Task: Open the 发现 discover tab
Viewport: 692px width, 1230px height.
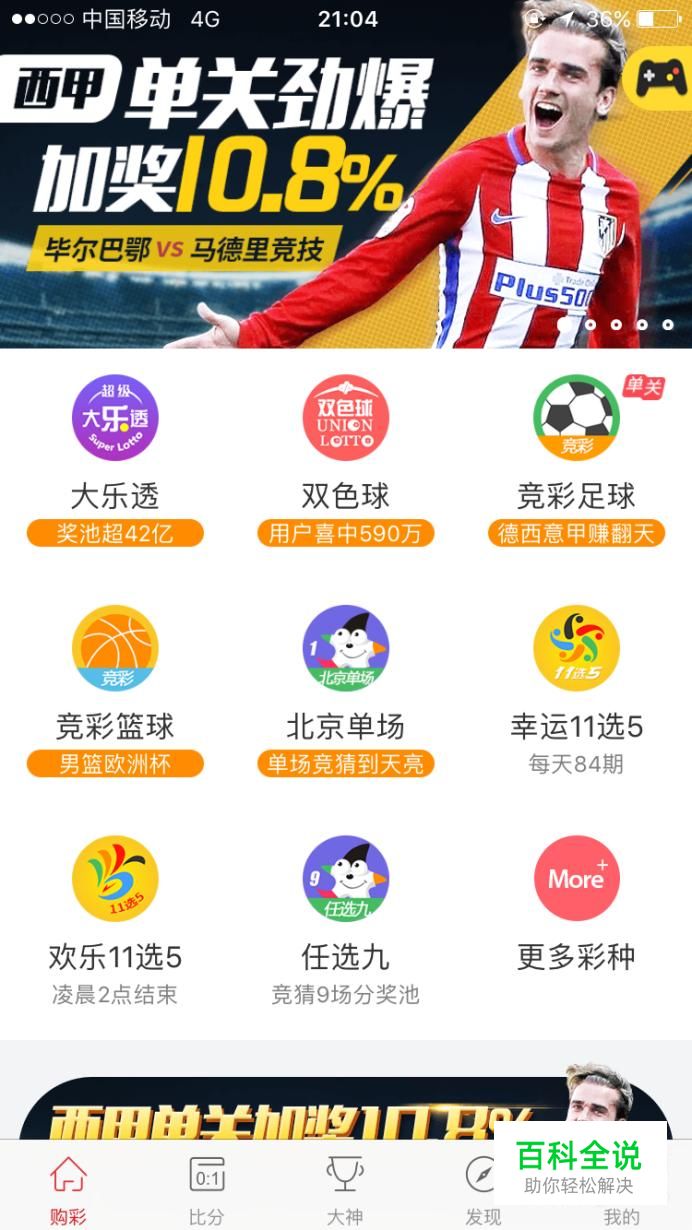Action: 482,1188
